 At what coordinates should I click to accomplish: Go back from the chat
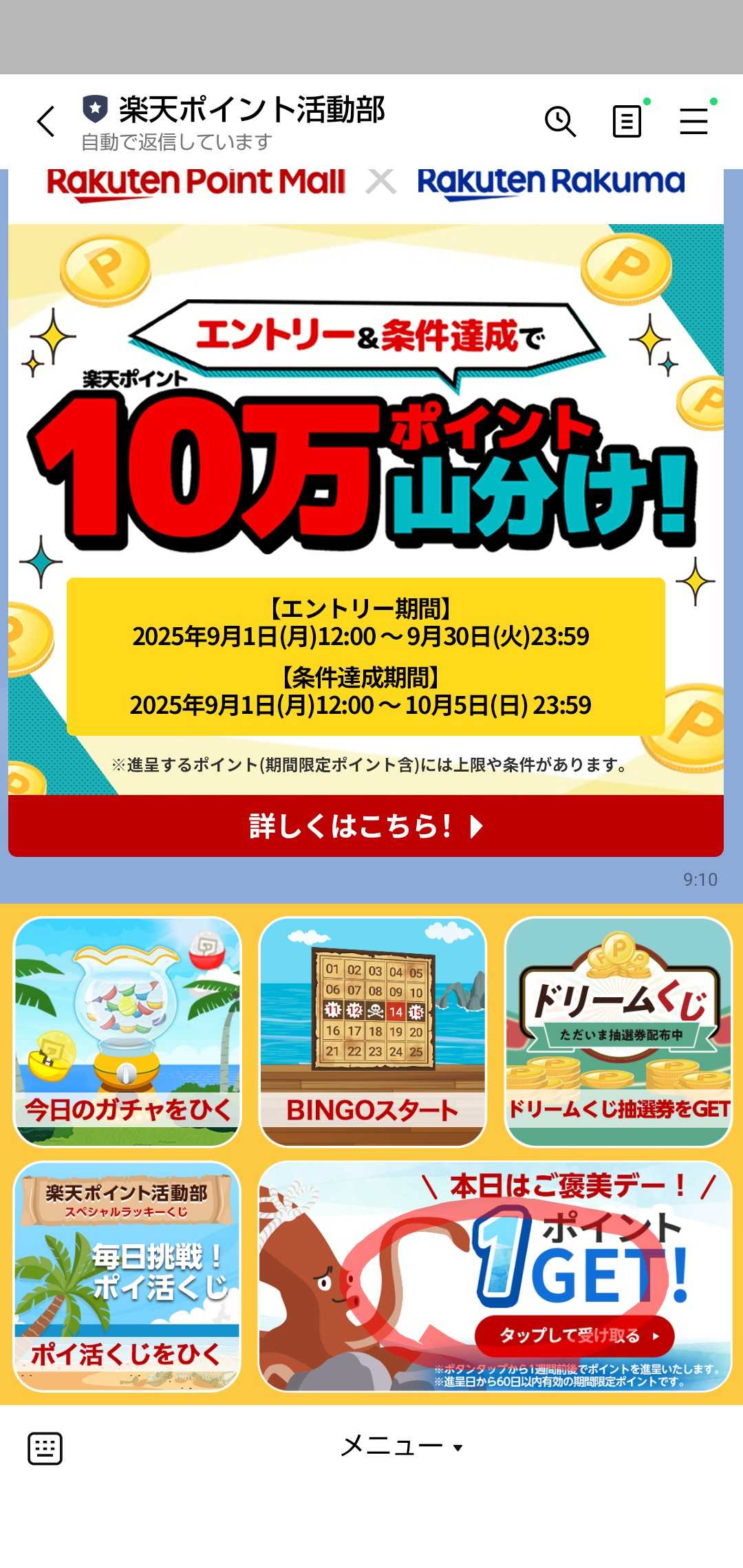pos(45,122)
